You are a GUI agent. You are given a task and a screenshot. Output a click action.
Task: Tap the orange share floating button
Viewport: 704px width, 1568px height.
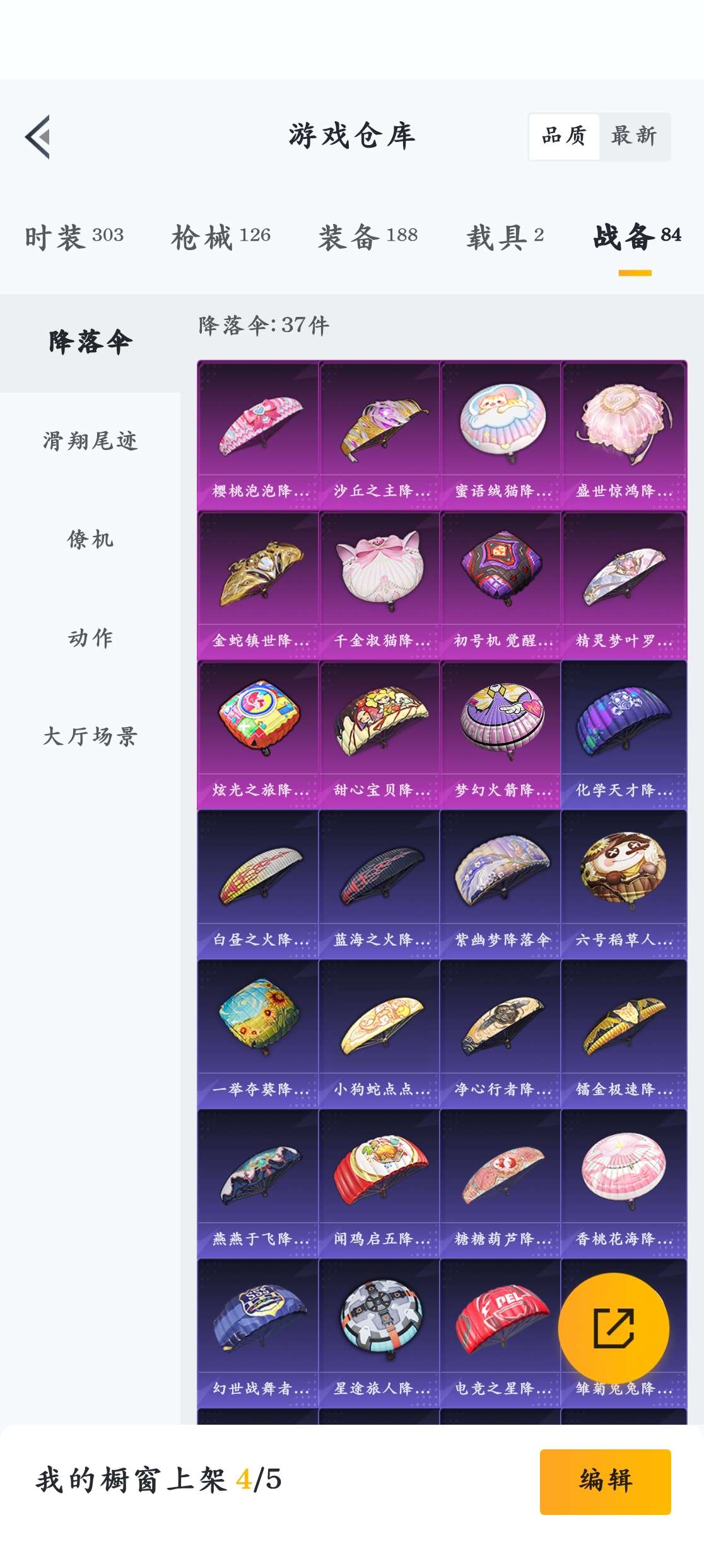coord(613,1328)
